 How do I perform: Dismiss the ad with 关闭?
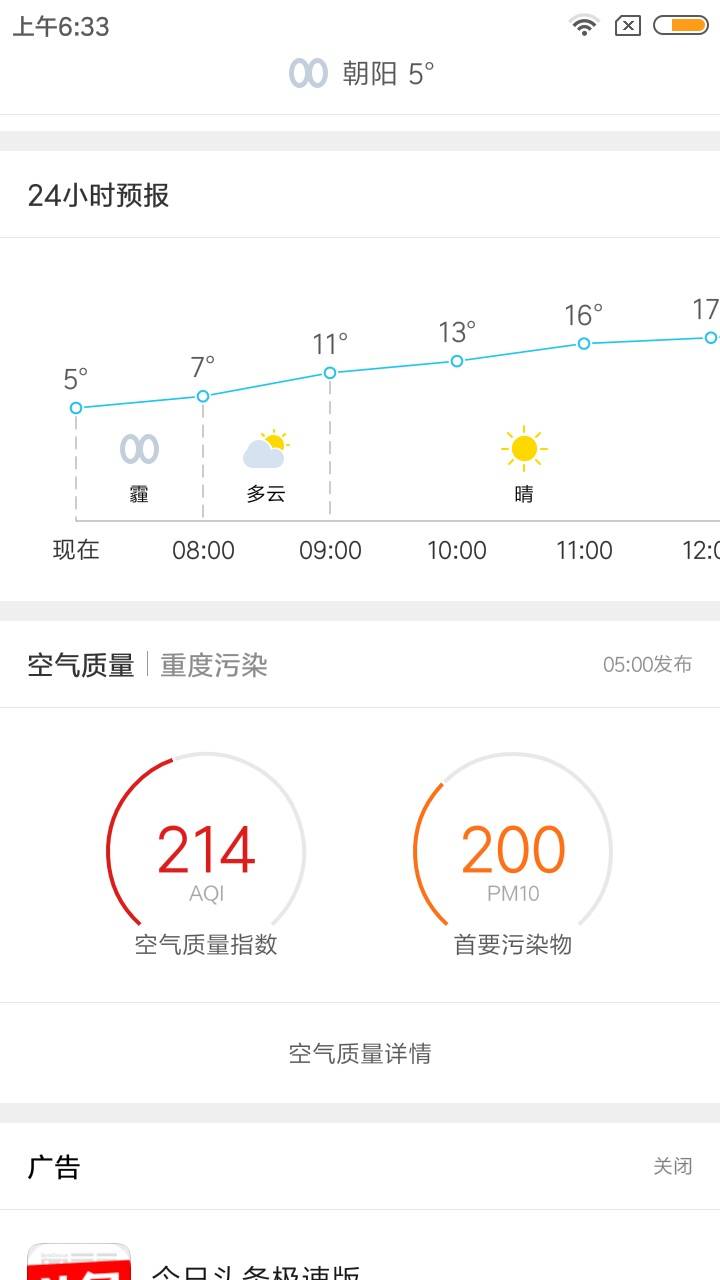pos(672,1166)
